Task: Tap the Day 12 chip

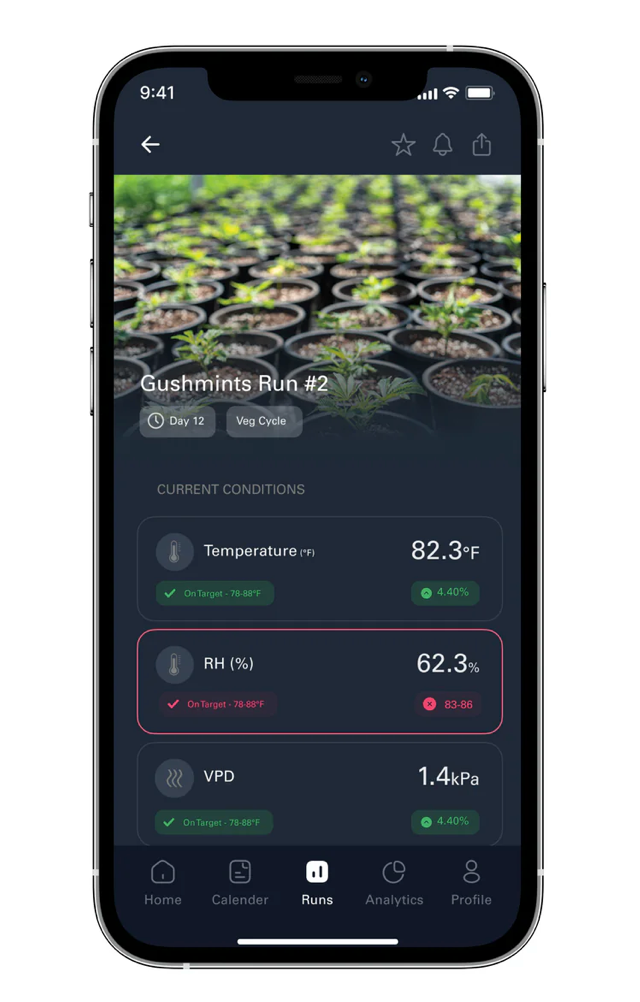Action: click(177, 421)
